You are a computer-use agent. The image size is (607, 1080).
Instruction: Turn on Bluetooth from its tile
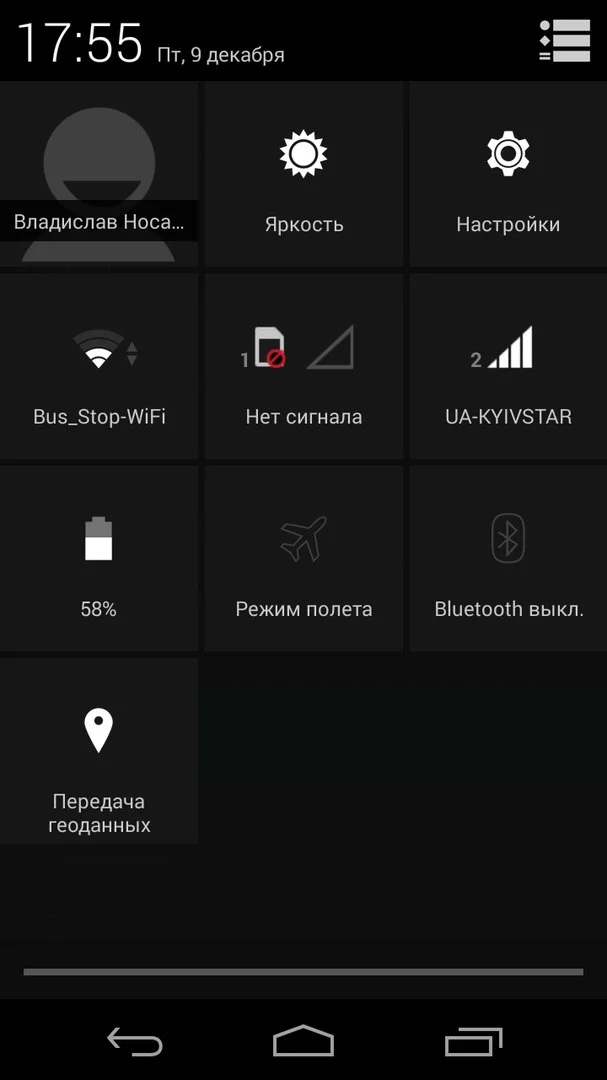coord(508,558)
